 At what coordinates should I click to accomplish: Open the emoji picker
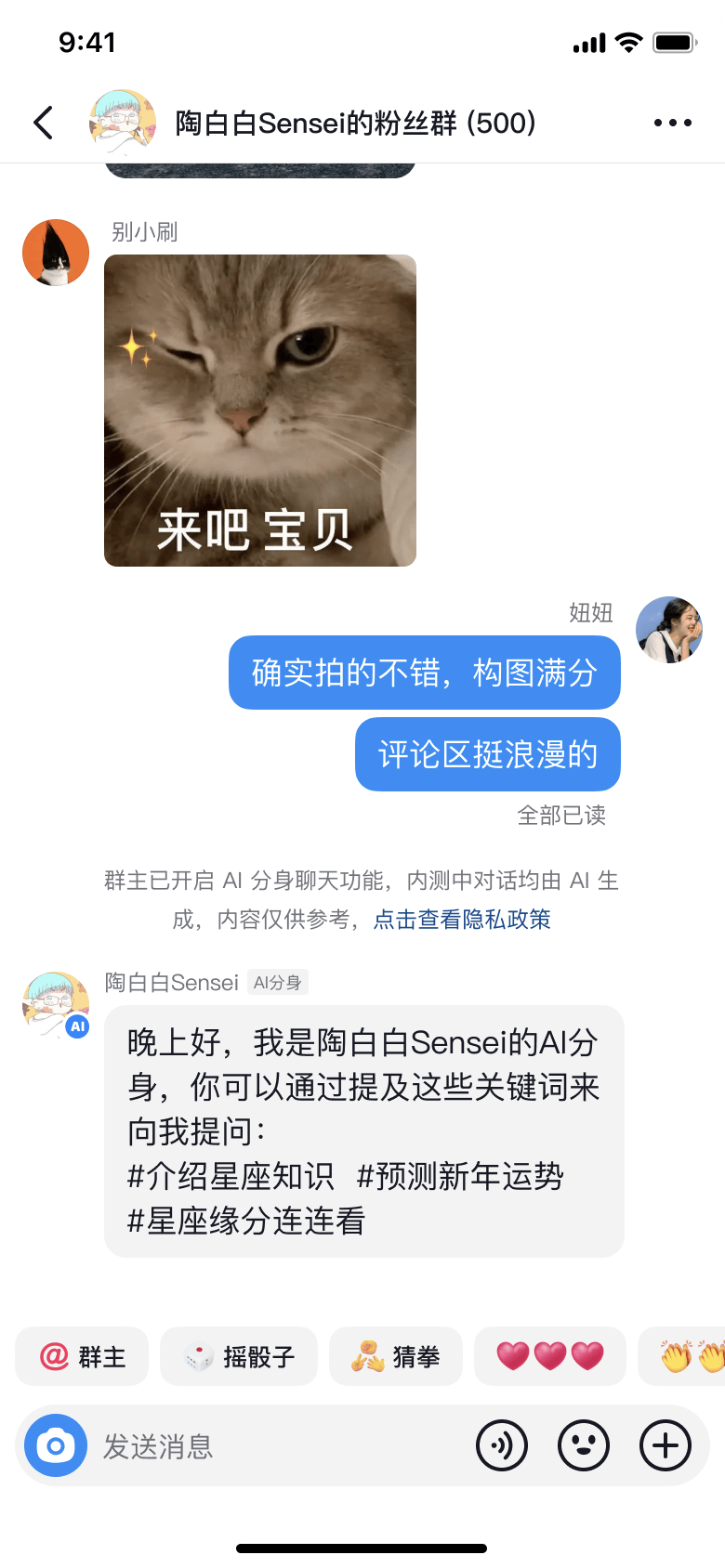[584, 1445]
